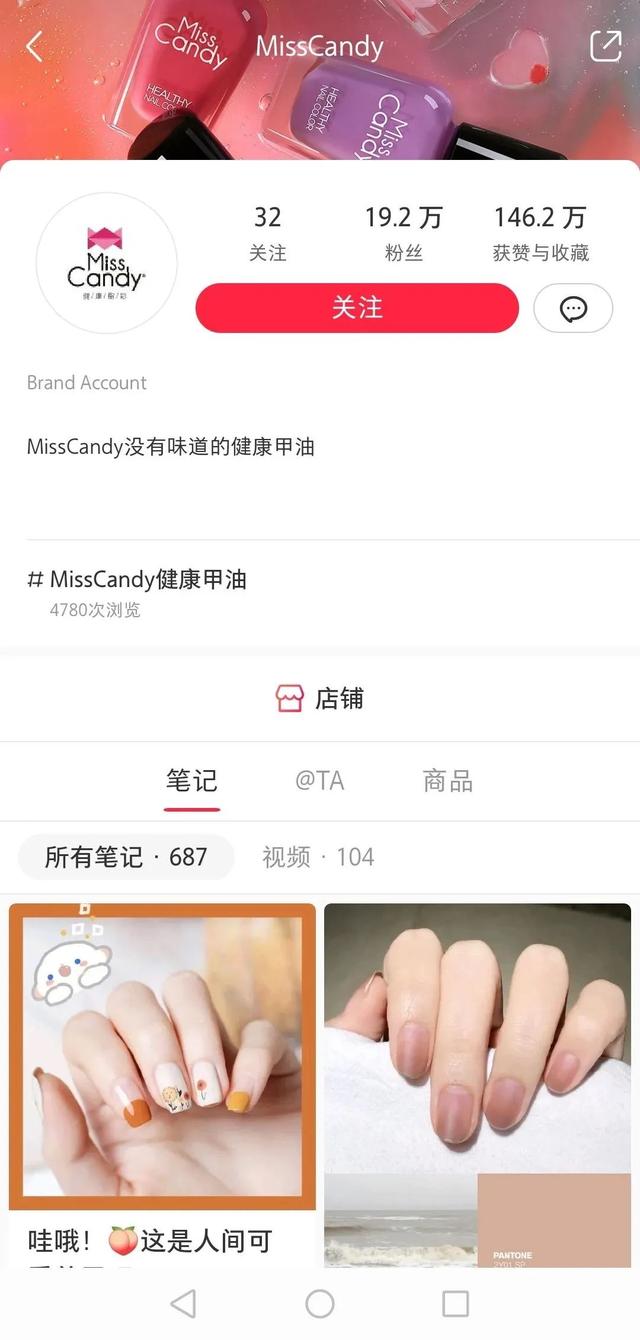Screen dimensions: 640x1340
Task: Tap the system home button
Action: (x=320, y=1303)
